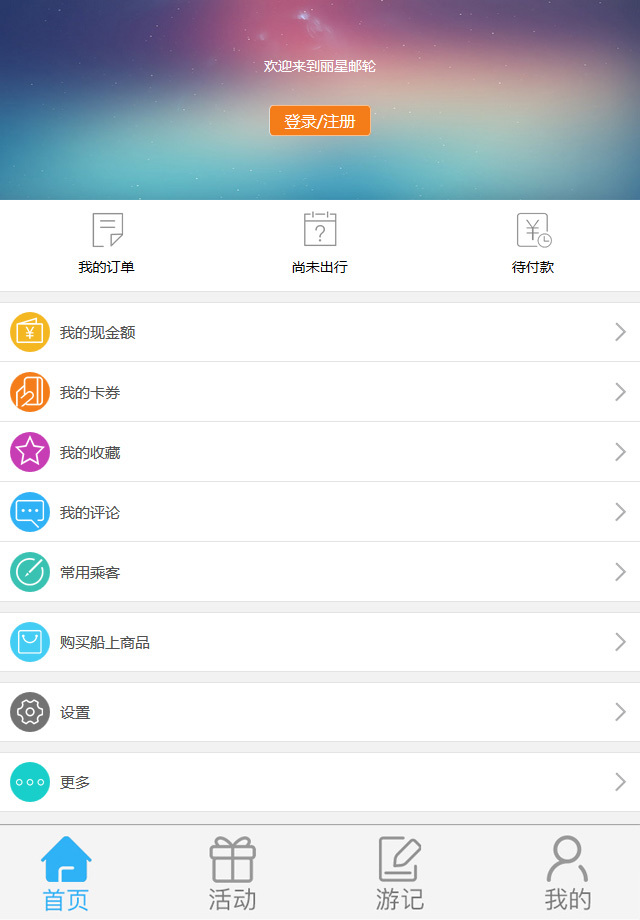The height and width of the screenshot is (920, 640).
Task: Open 我的订单 orders shortcut
Action: 107,244
